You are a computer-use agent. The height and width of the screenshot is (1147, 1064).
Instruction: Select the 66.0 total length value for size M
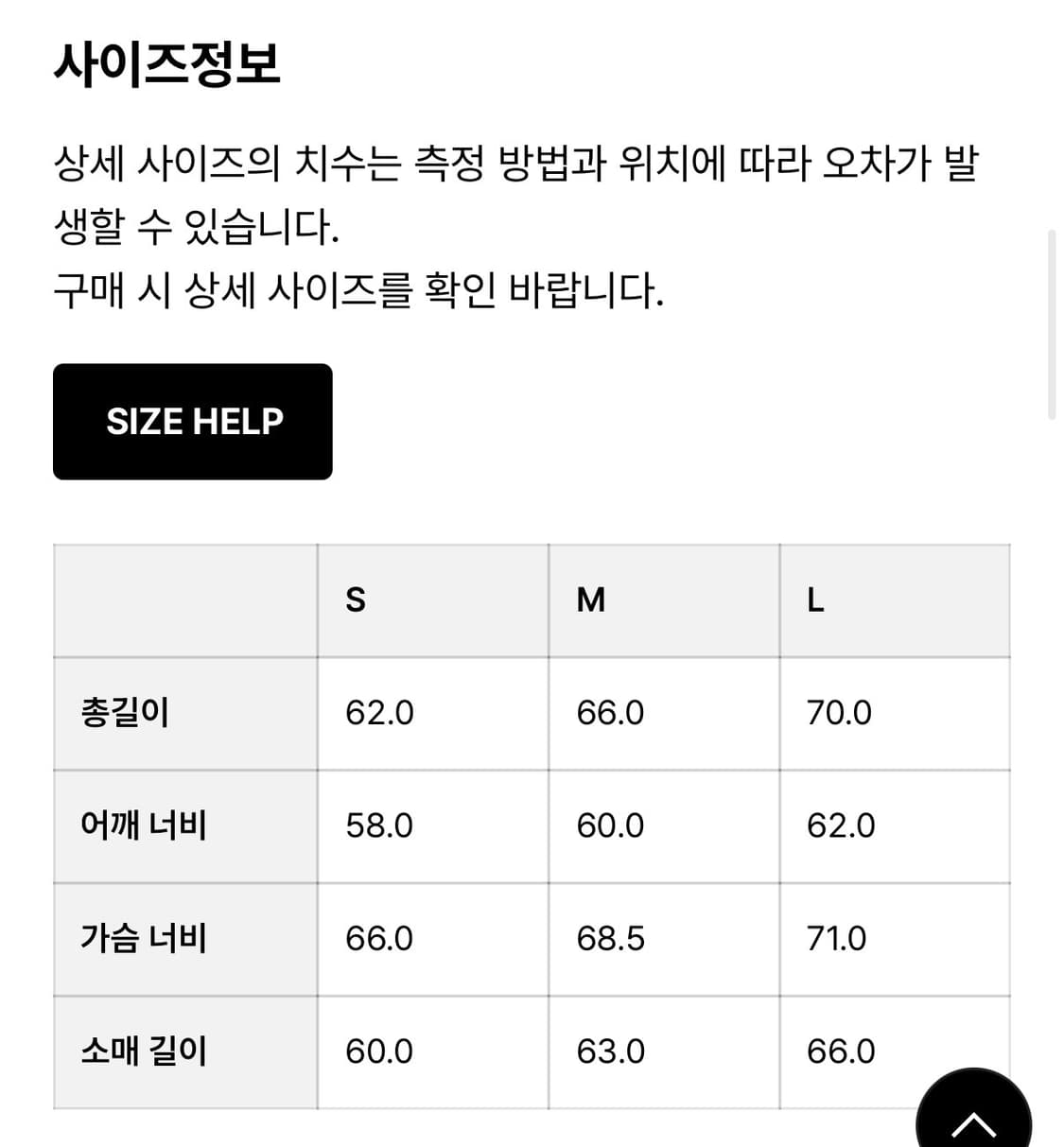[x=610, y=711]
